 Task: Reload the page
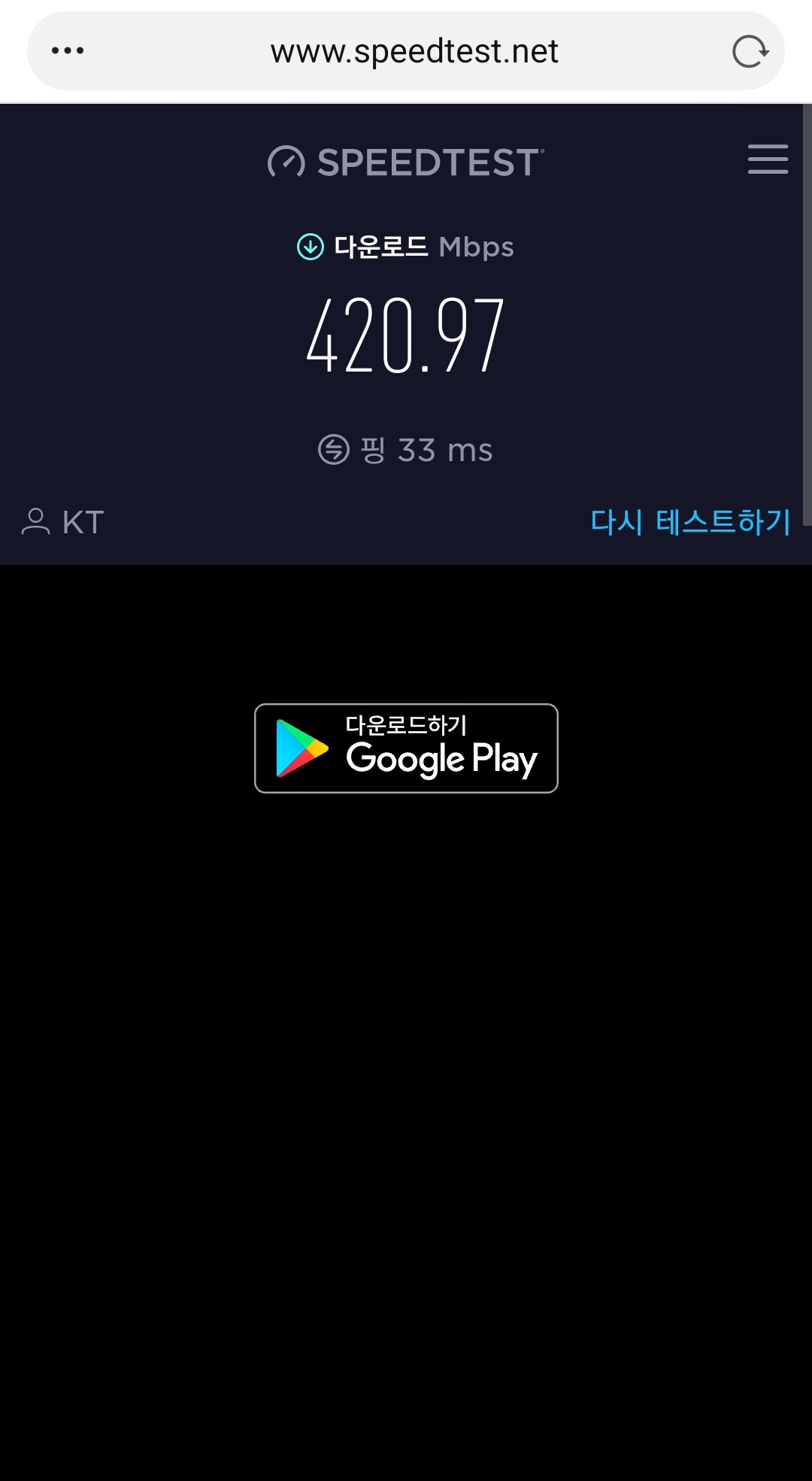click(x=750, y=52)
